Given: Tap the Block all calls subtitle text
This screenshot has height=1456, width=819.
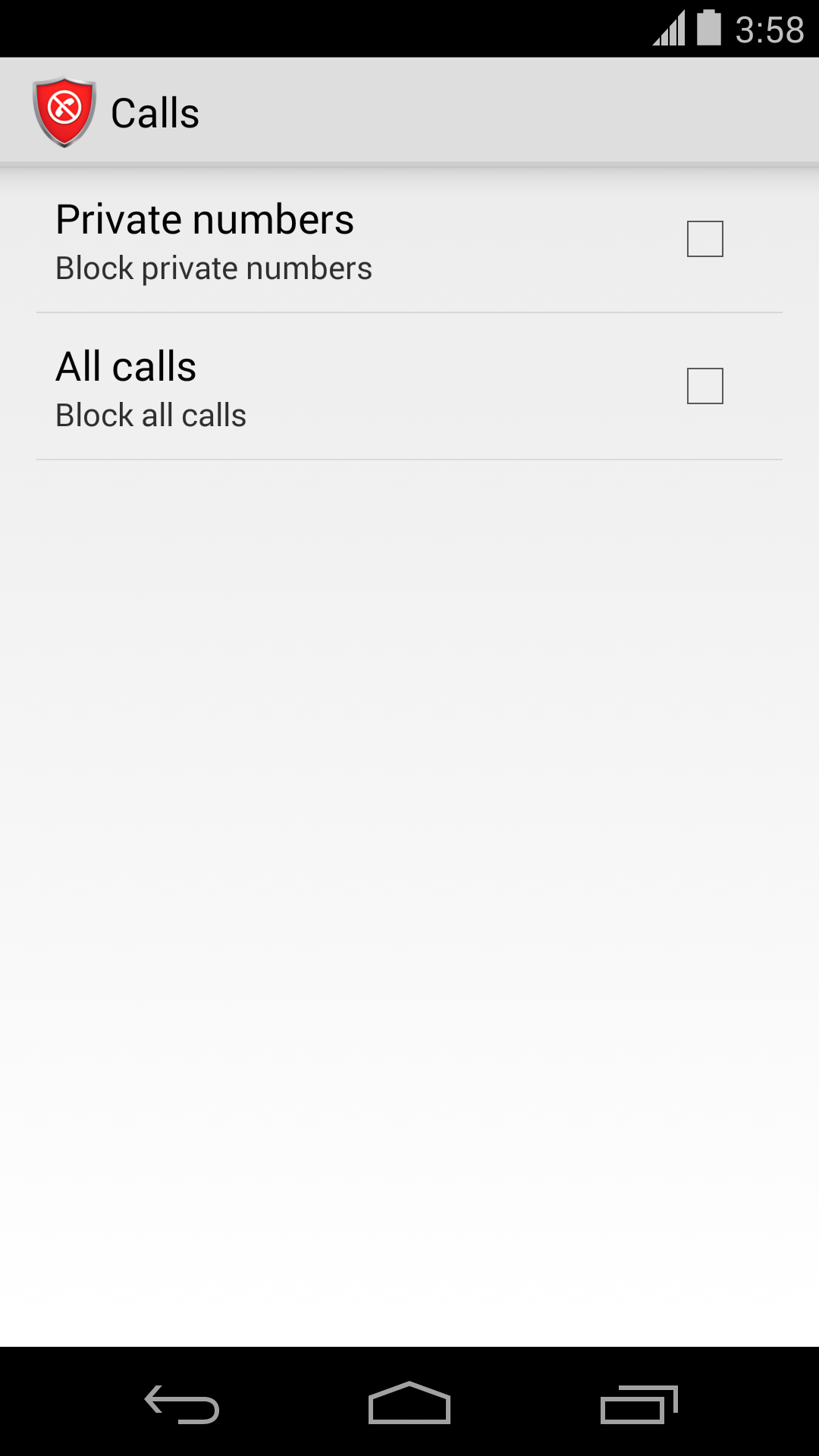Looking at the screenshot, I should (149, 415).
